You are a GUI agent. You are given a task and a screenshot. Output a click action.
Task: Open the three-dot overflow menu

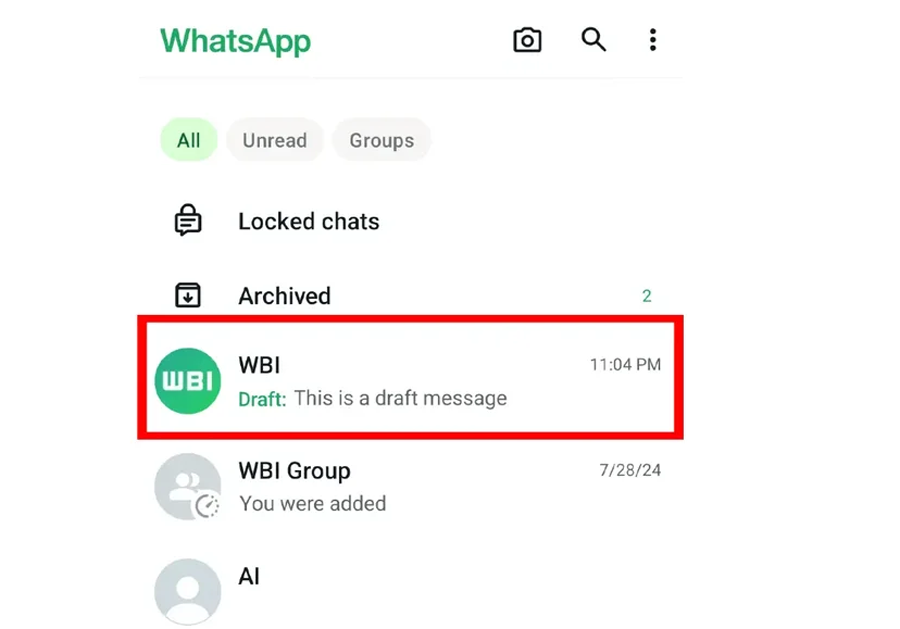[653, 40]
